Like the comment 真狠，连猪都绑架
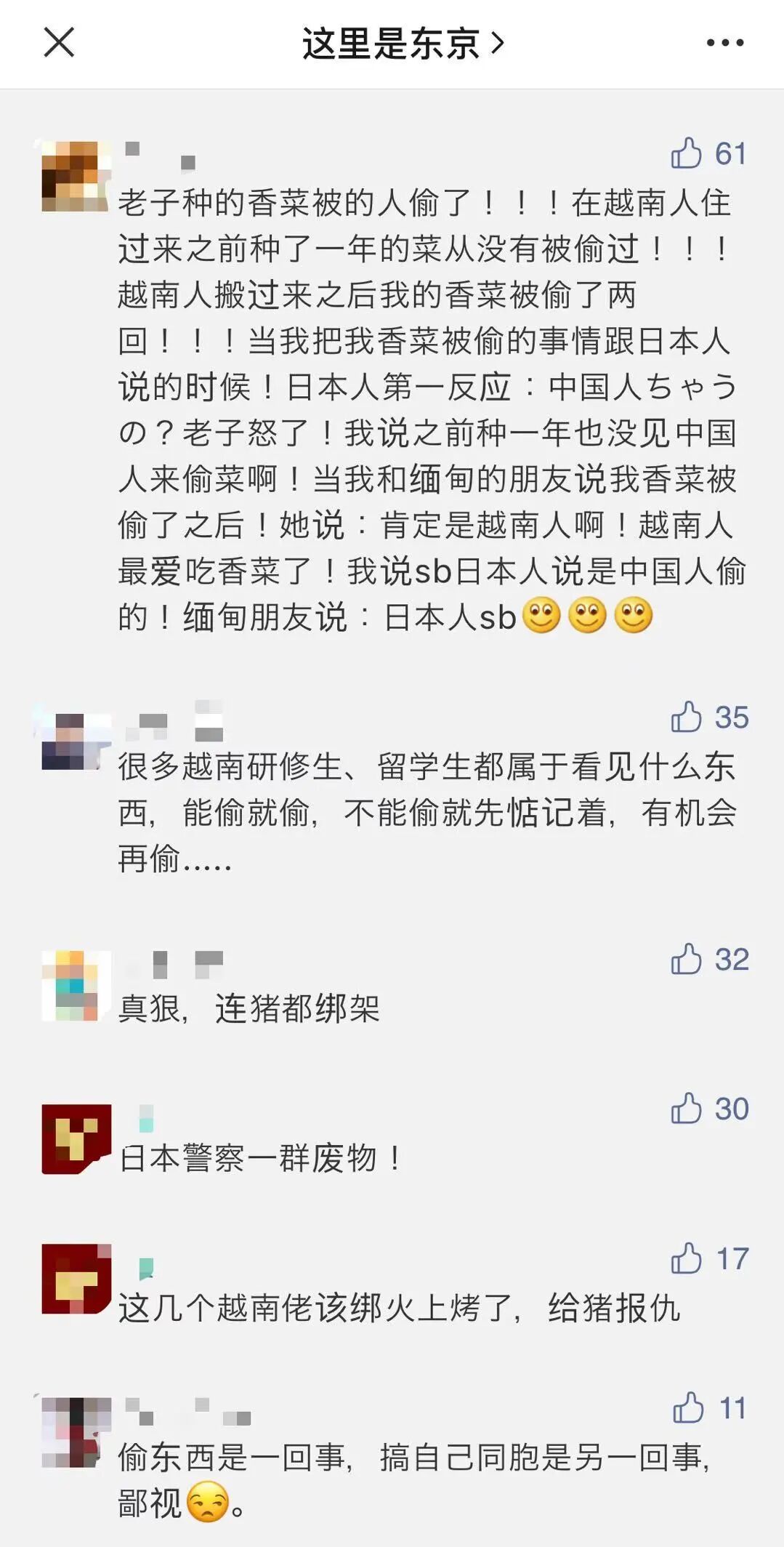The width and height of the screenshot is (784, 1547). click(686, 959)
